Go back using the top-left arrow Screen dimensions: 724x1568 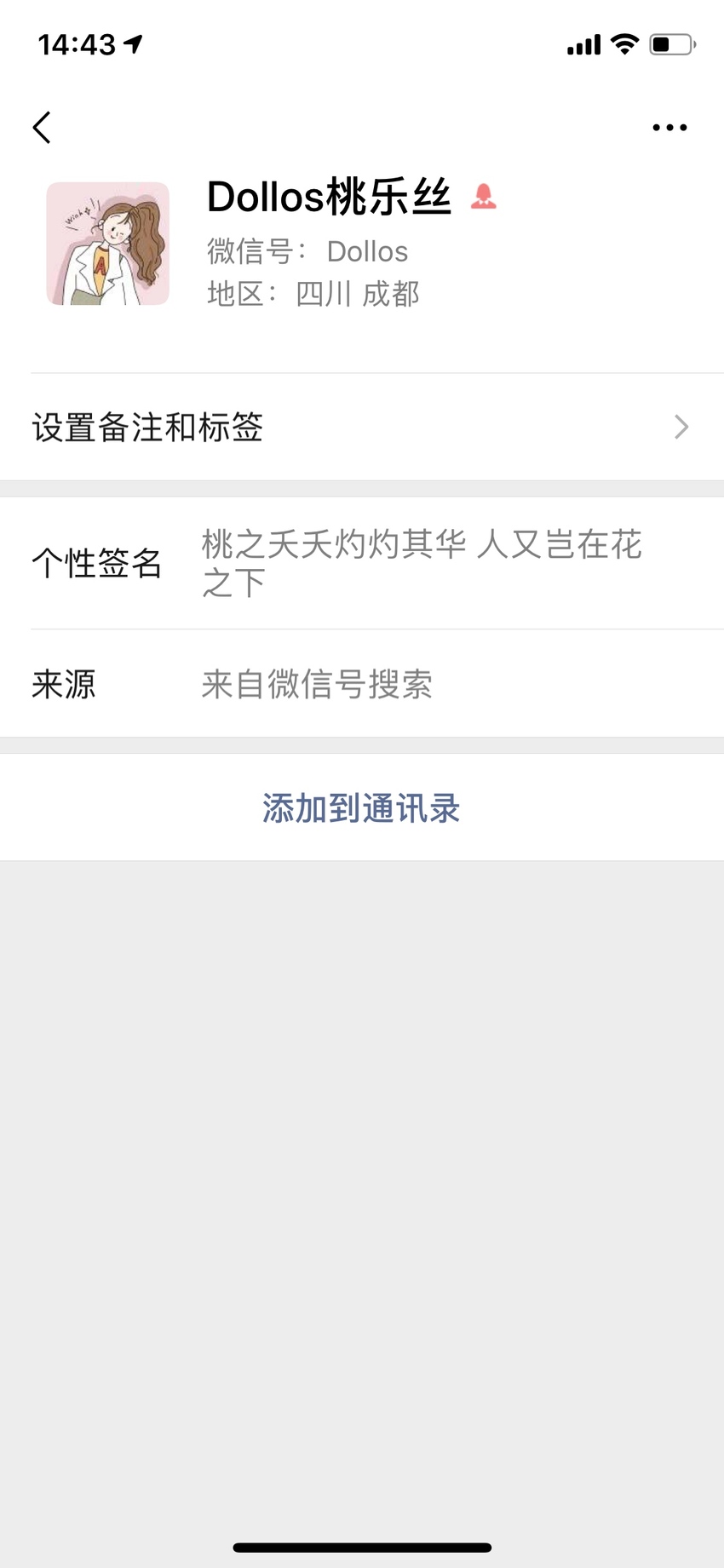click(x=42, y=128)
